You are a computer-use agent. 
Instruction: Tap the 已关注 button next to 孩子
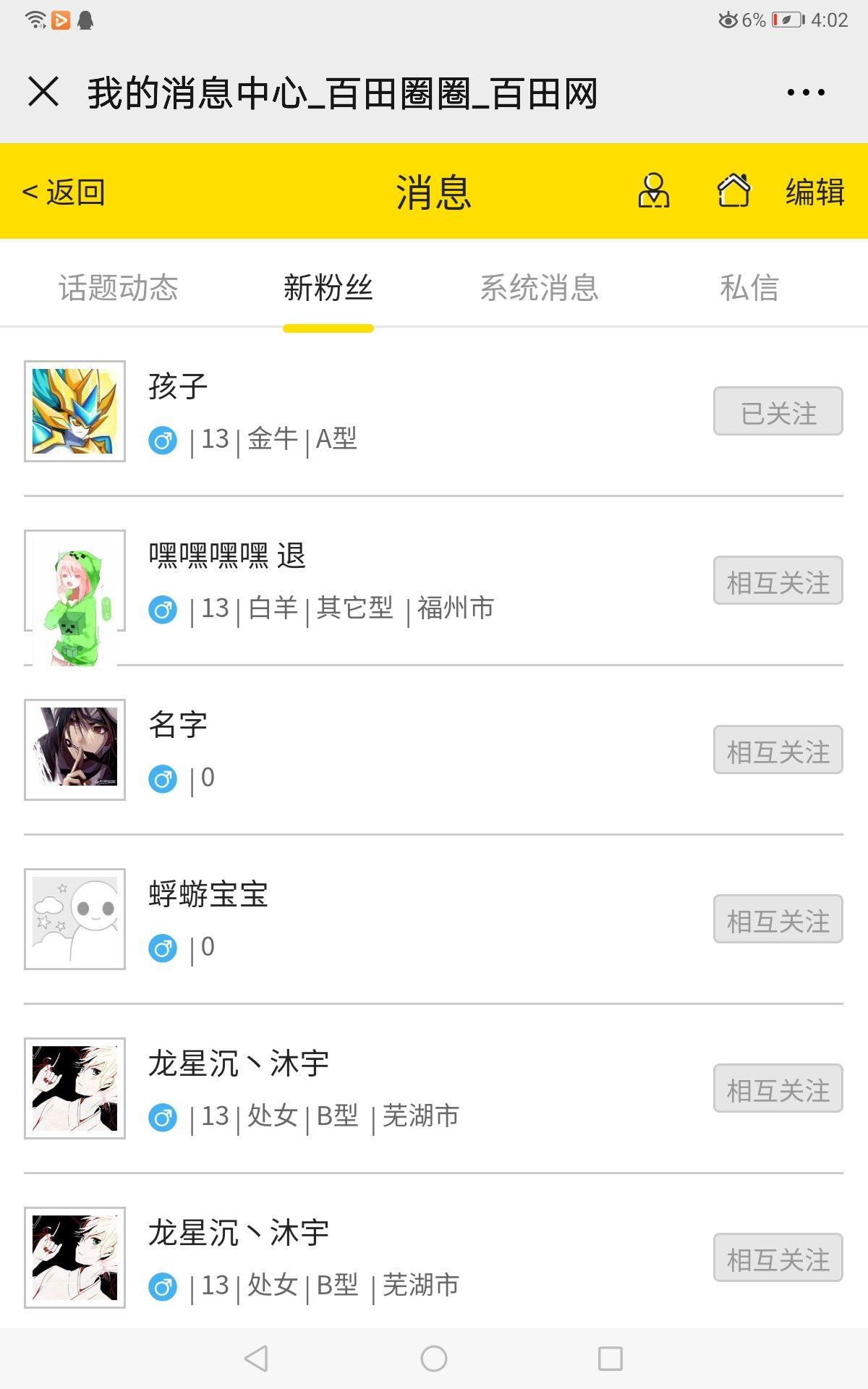pyautogui.click(x=778, y=412)
